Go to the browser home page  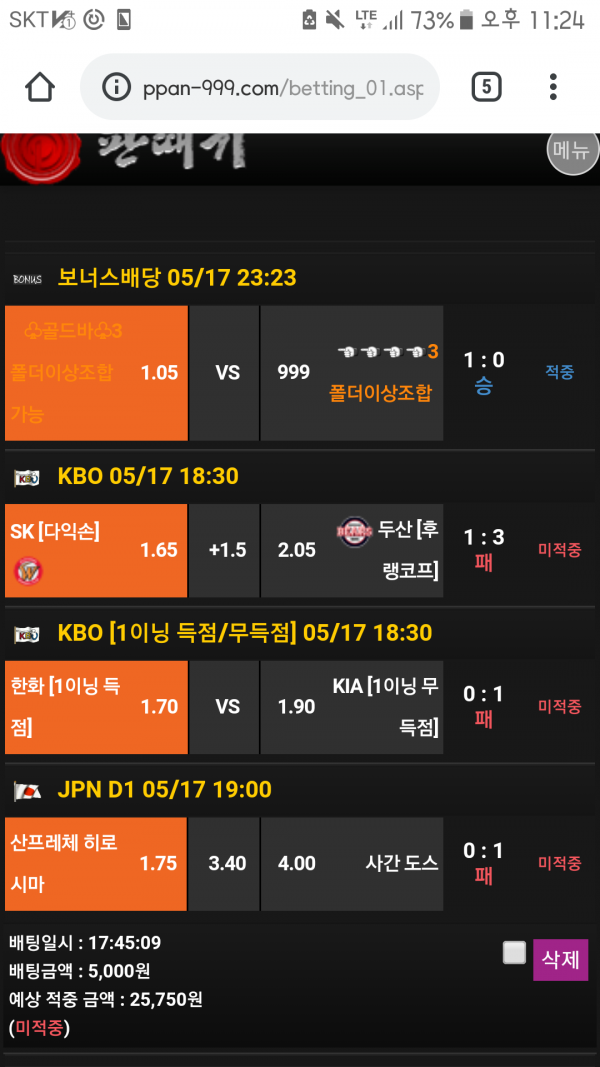click(40, 87)
